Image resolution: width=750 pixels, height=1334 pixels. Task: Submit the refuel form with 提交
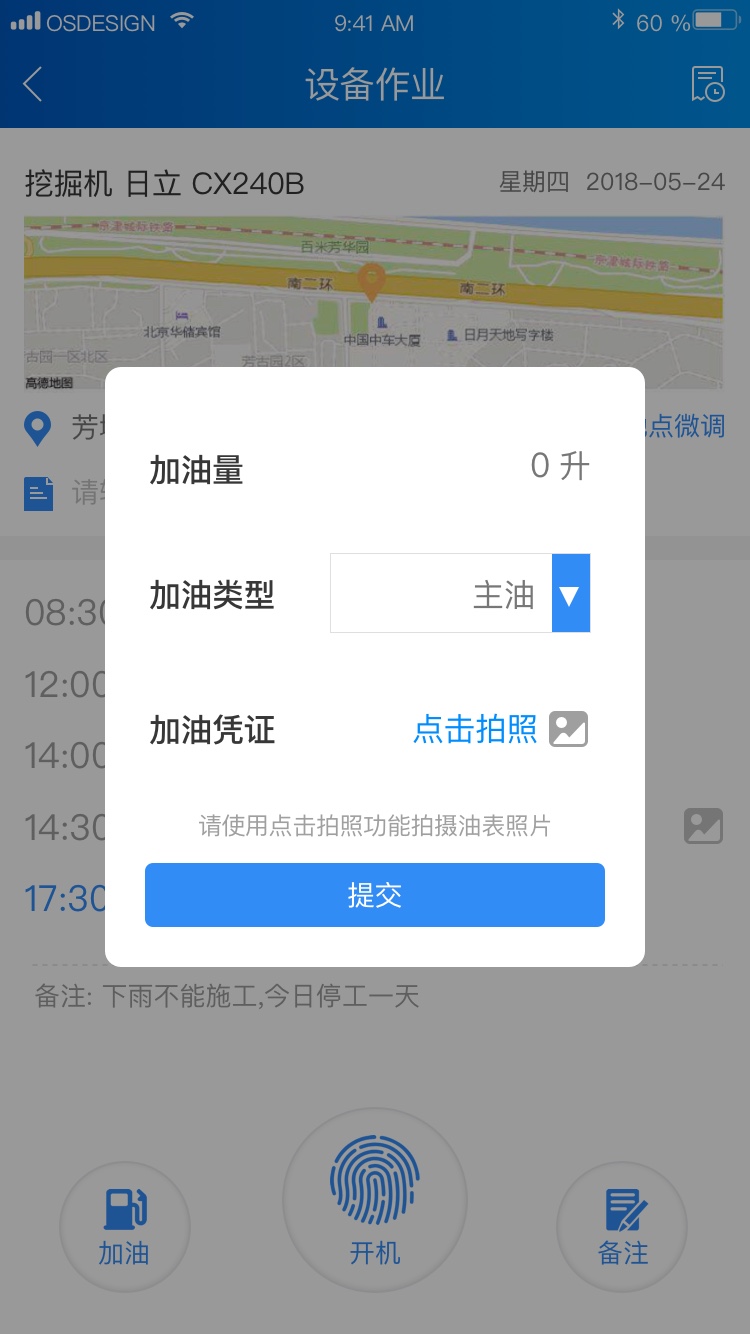pos(374,895)
